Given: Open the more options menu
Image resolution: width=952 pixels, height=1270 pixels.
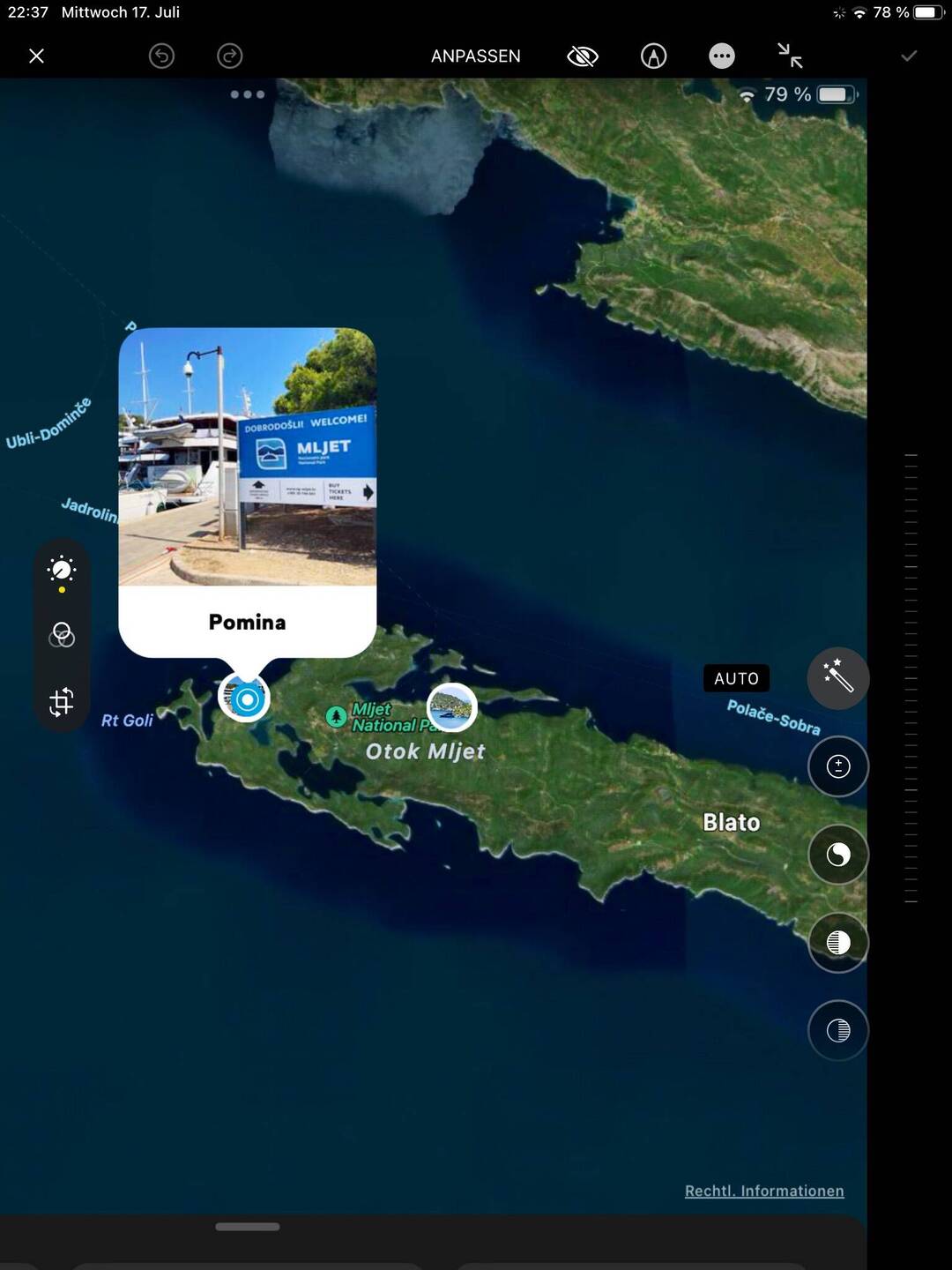Looking at the screenshot, I should pyautogui.click(x=721, y=56).
